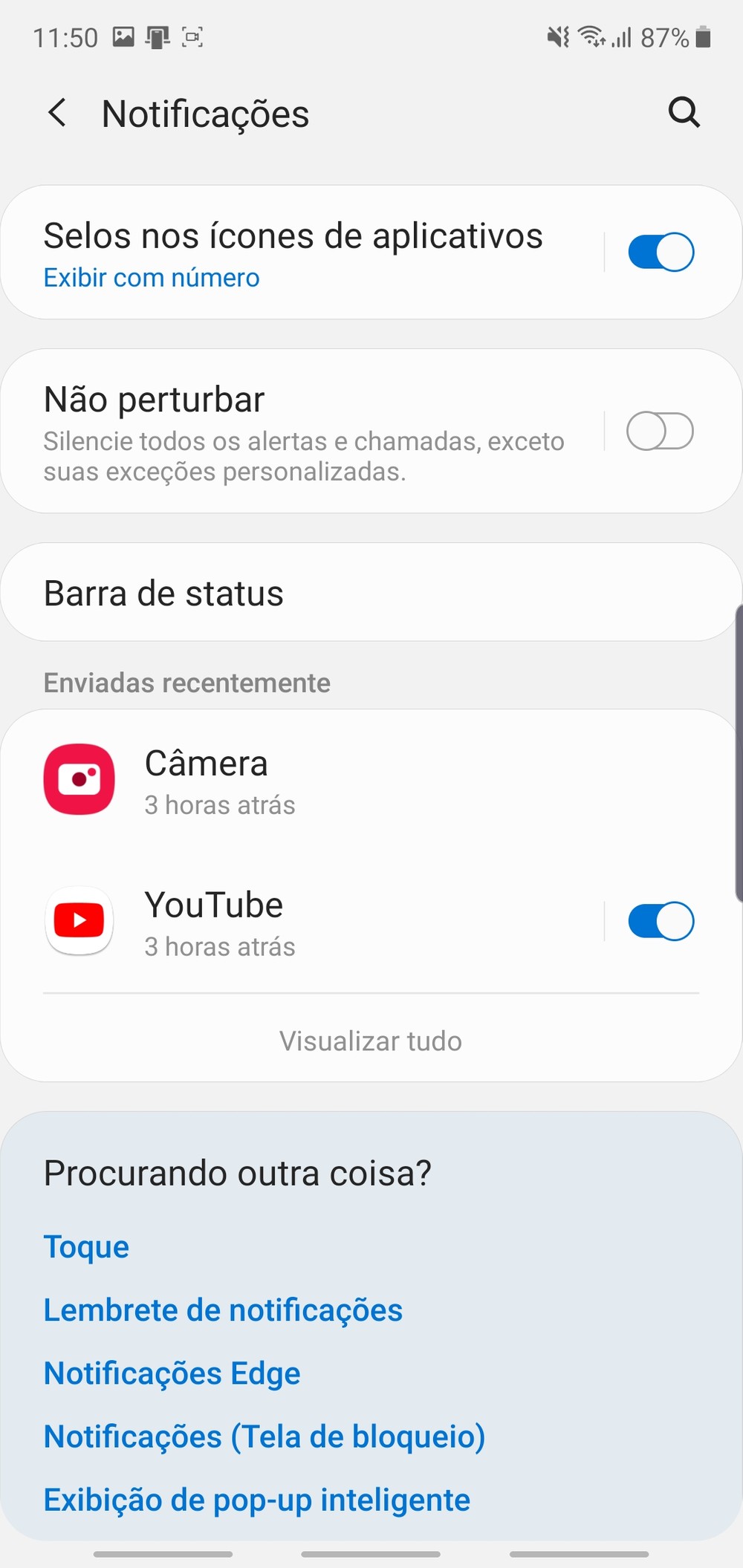Open YouTube notification settings

(x=297, y=922)
